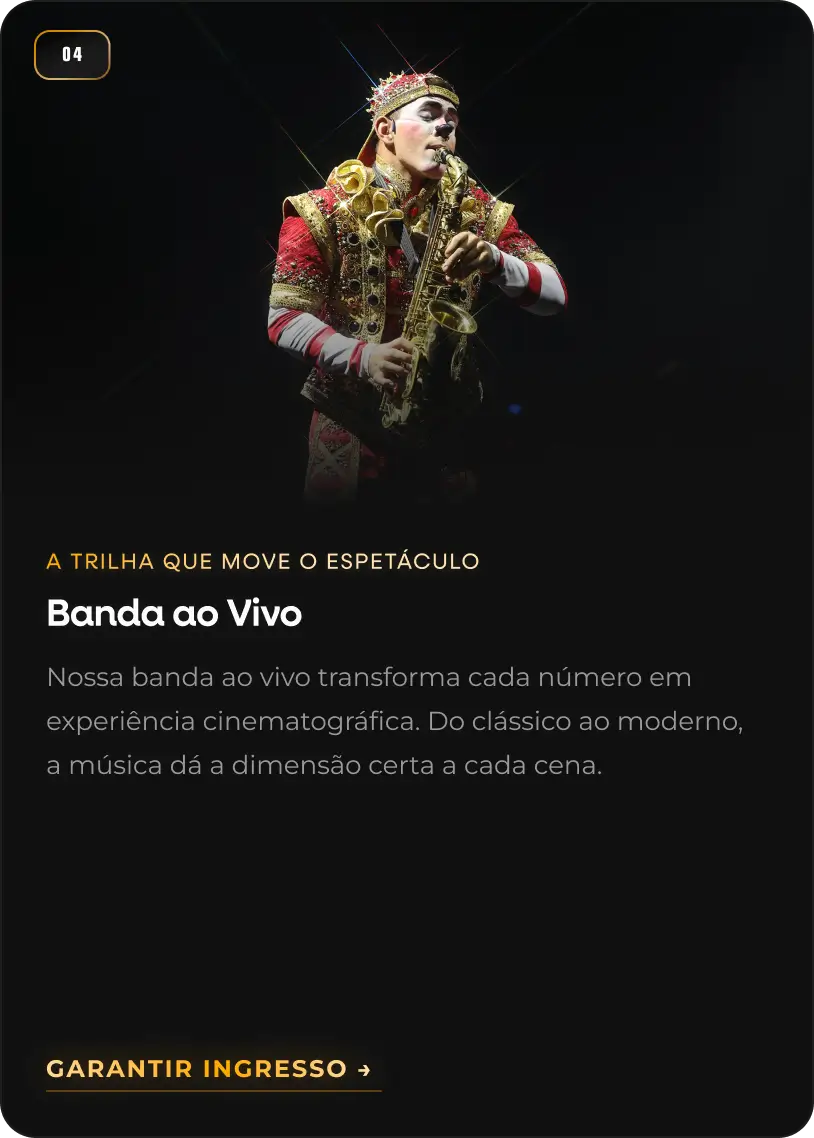
Task: Open the Garantir Ingresso link
Action: click(x=209, y=1068)
